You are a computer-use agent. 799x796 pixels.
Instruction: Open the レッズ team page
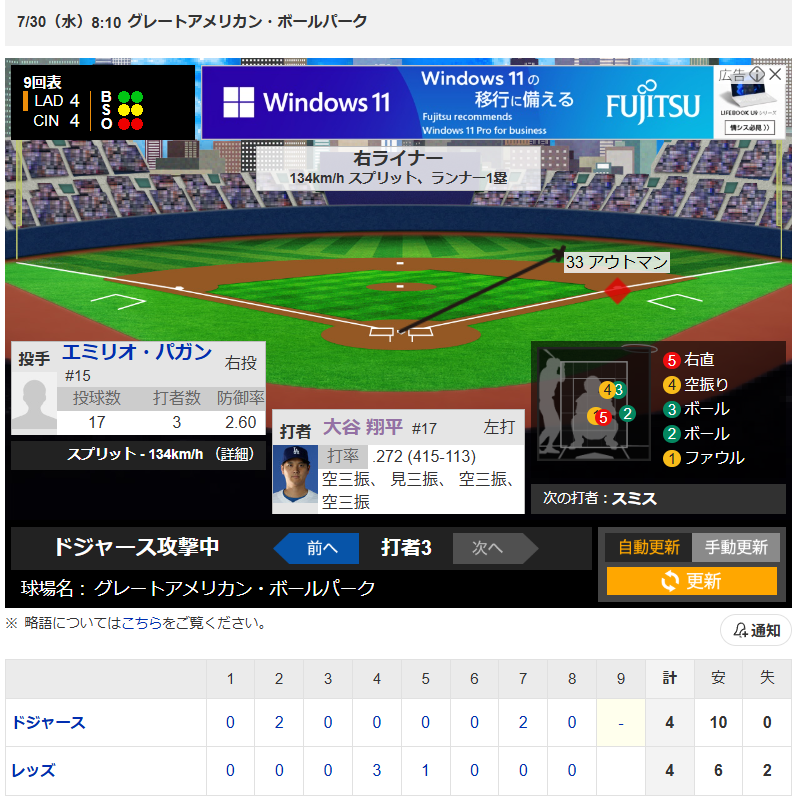click(x=33, y=770)
